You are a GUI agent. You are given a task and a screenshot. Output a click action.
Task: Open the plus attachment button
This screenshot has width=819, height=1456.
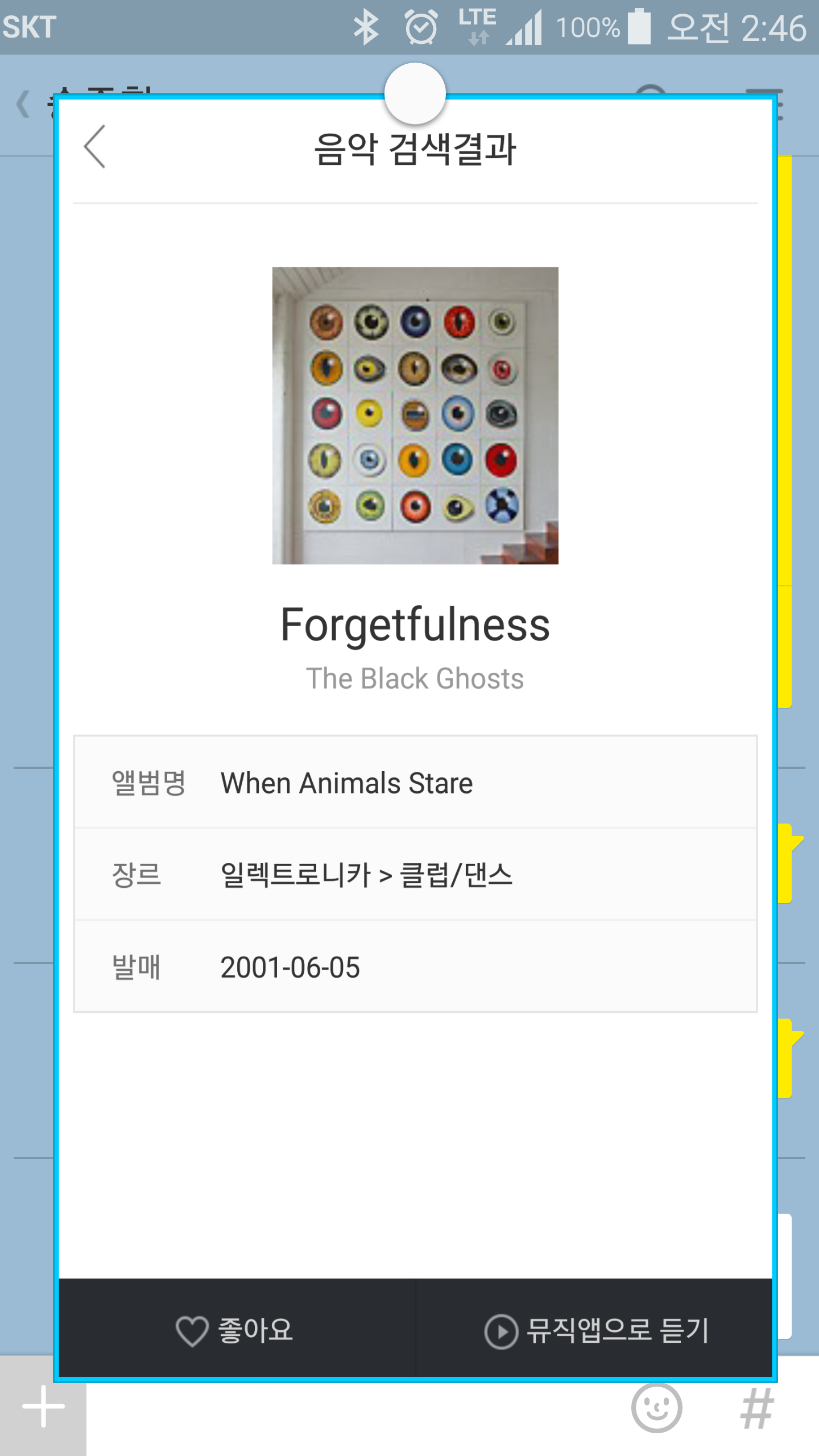(x=43, y=1407)
